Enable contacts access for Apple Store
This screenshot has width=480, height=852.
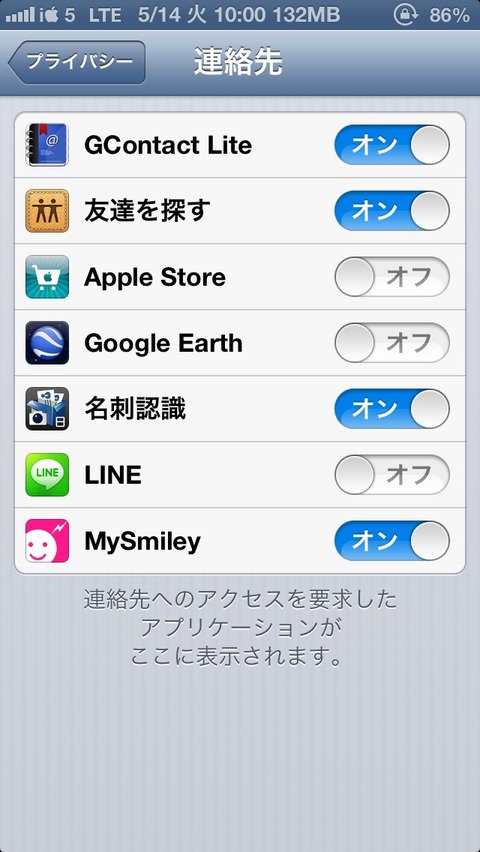click(392, 277)
